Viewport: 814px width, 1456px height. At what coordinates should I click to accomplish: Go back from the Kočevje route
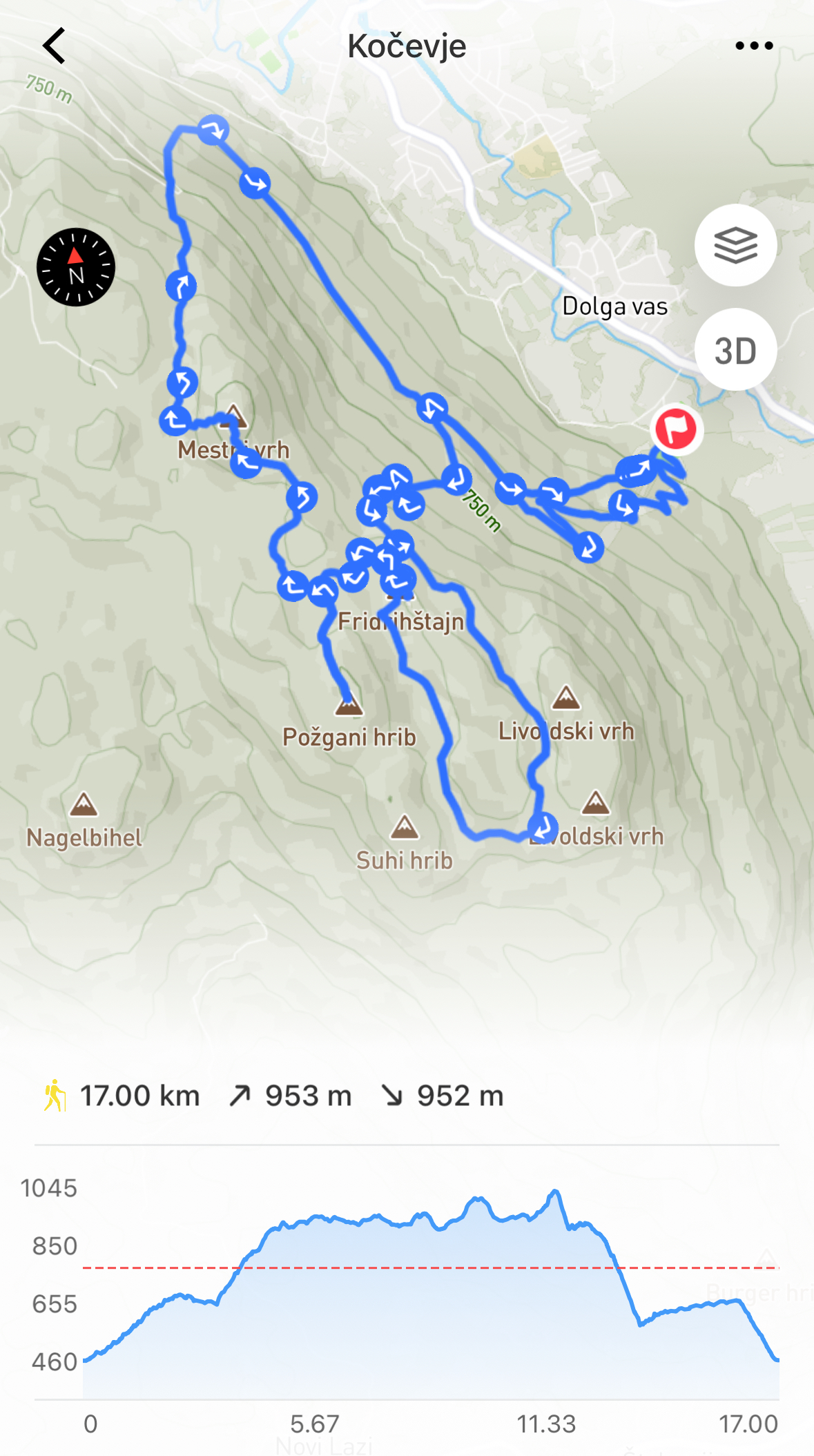[x=54, y=46]
